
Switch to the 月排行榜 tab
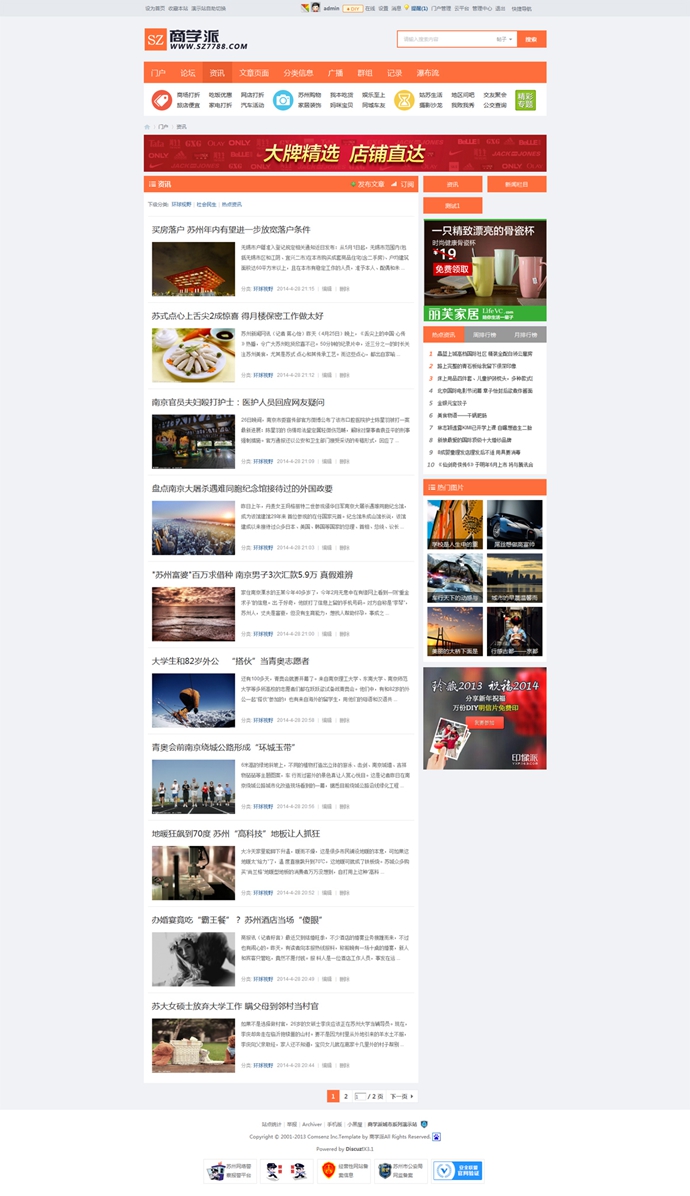(525, 334)
